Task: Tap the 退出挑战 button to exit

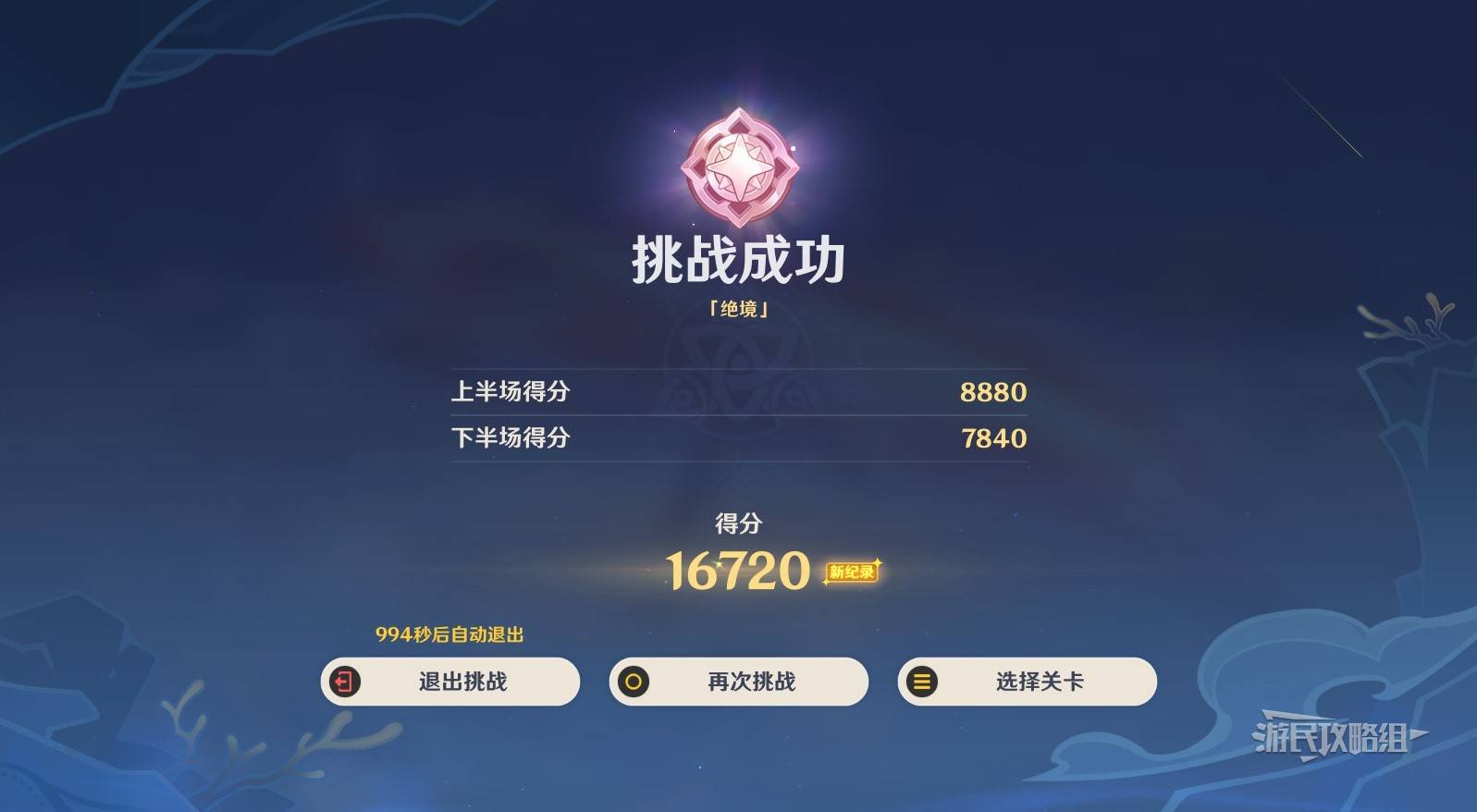Action: 450,682
